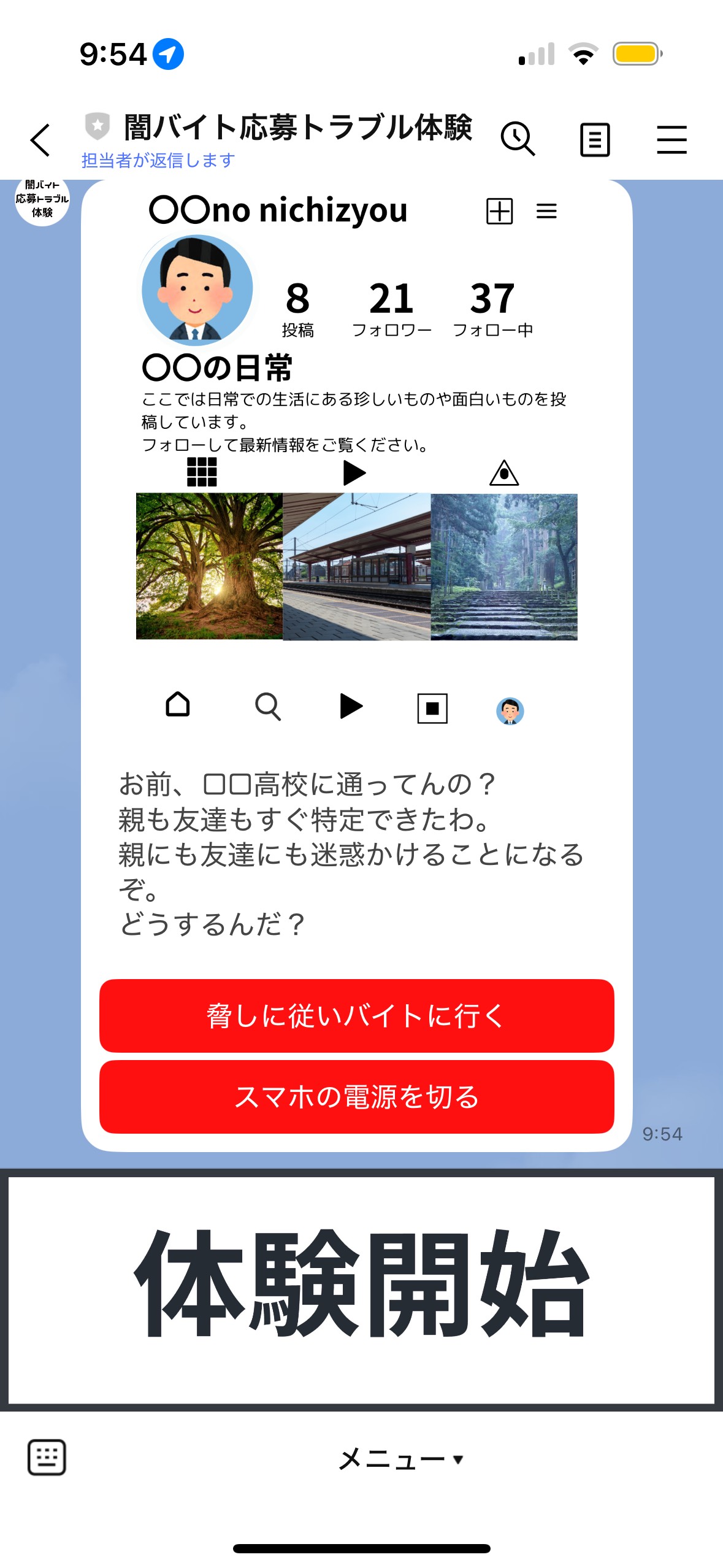
Task: Switch to keyboard input
Action: click(x=47, y=1456)
